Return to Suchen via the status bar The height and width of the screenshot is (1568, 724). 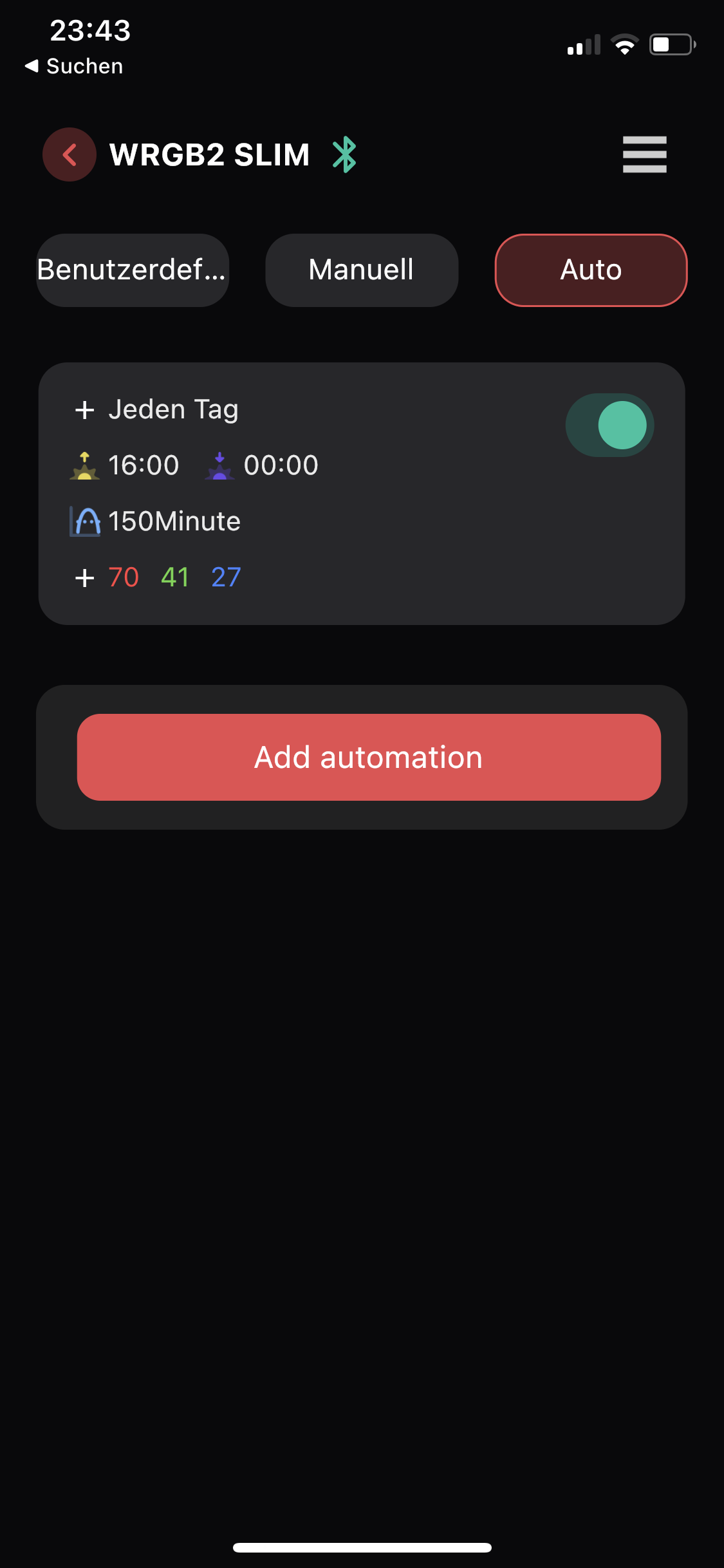click(x=74, y=66)
